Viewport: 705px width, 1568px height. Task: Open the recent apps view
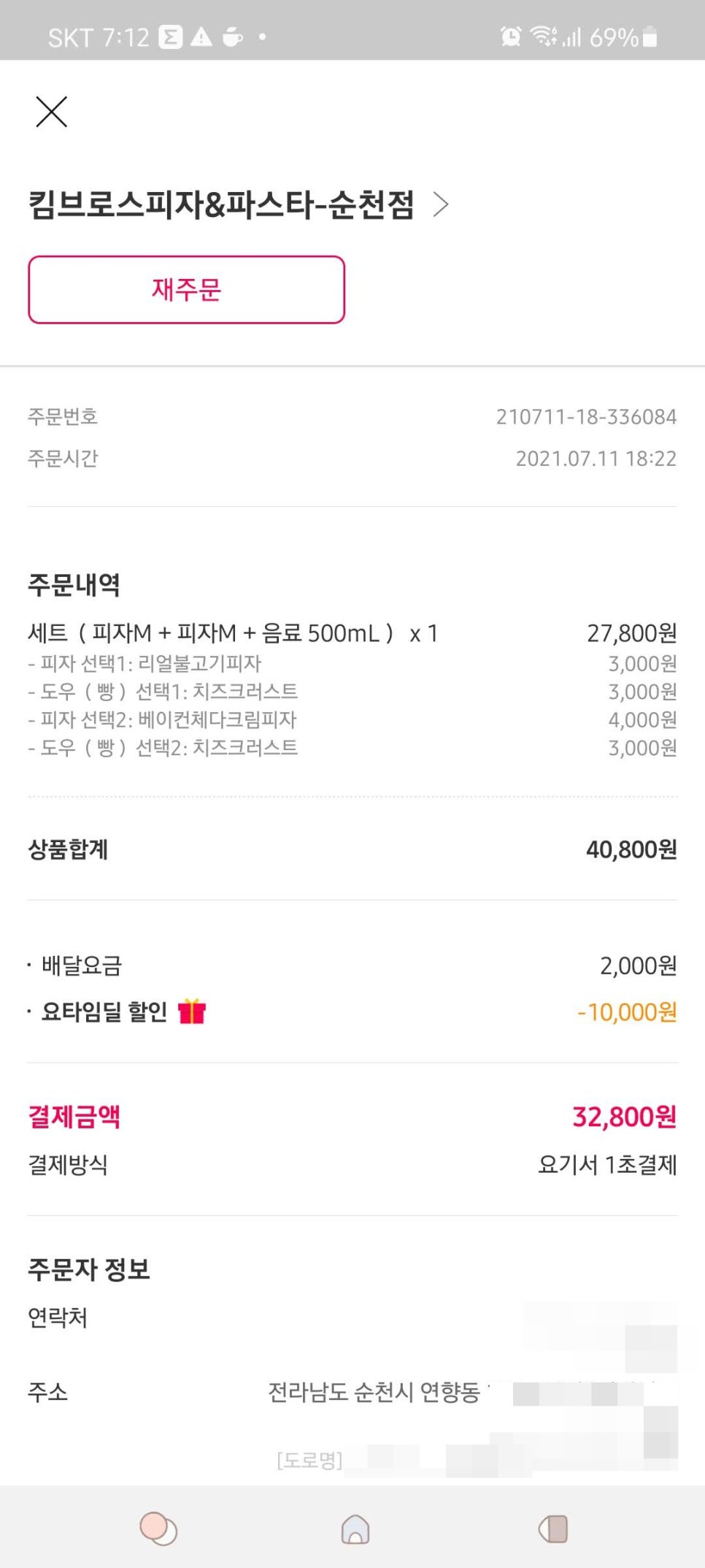point(158,1529)
